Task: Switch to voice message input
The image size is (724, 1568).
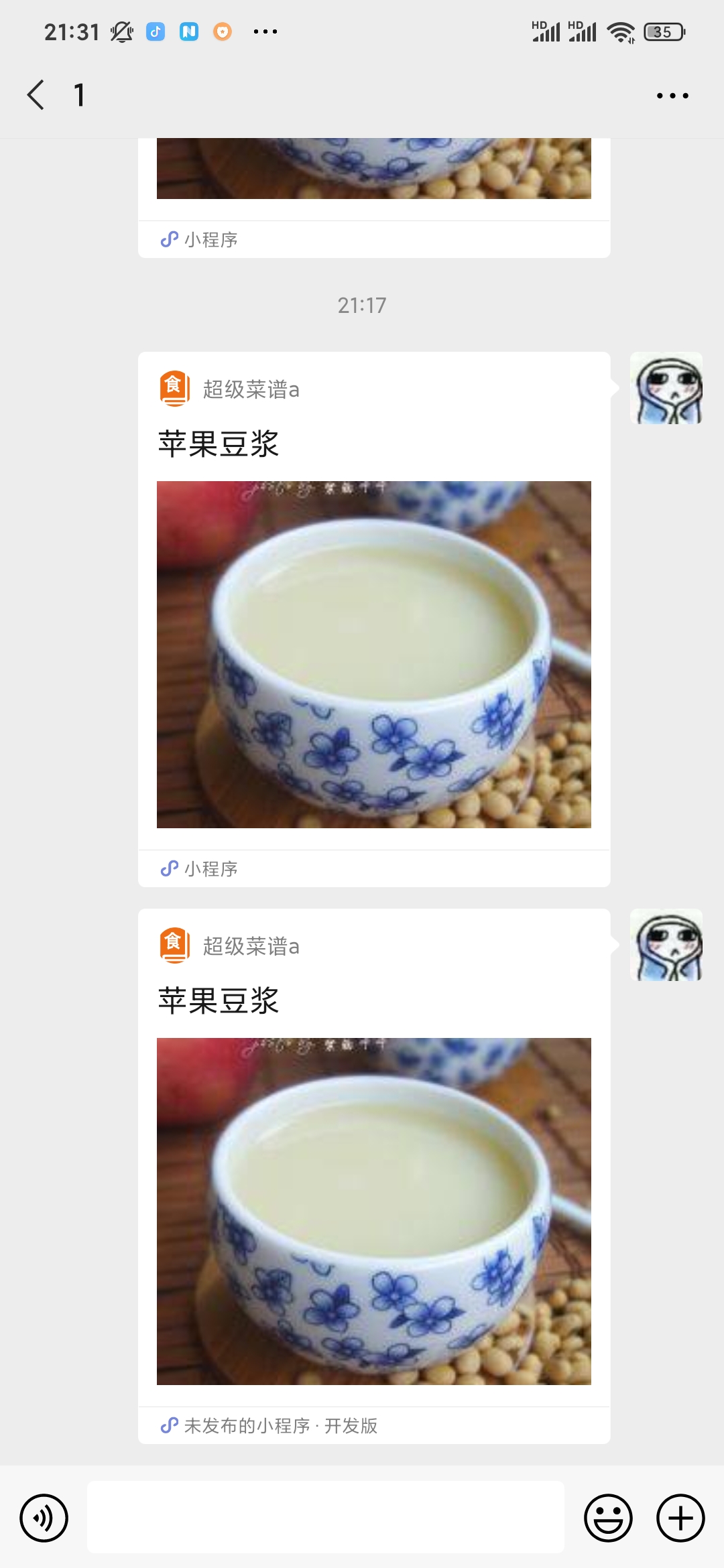Action: point(44,1518)
